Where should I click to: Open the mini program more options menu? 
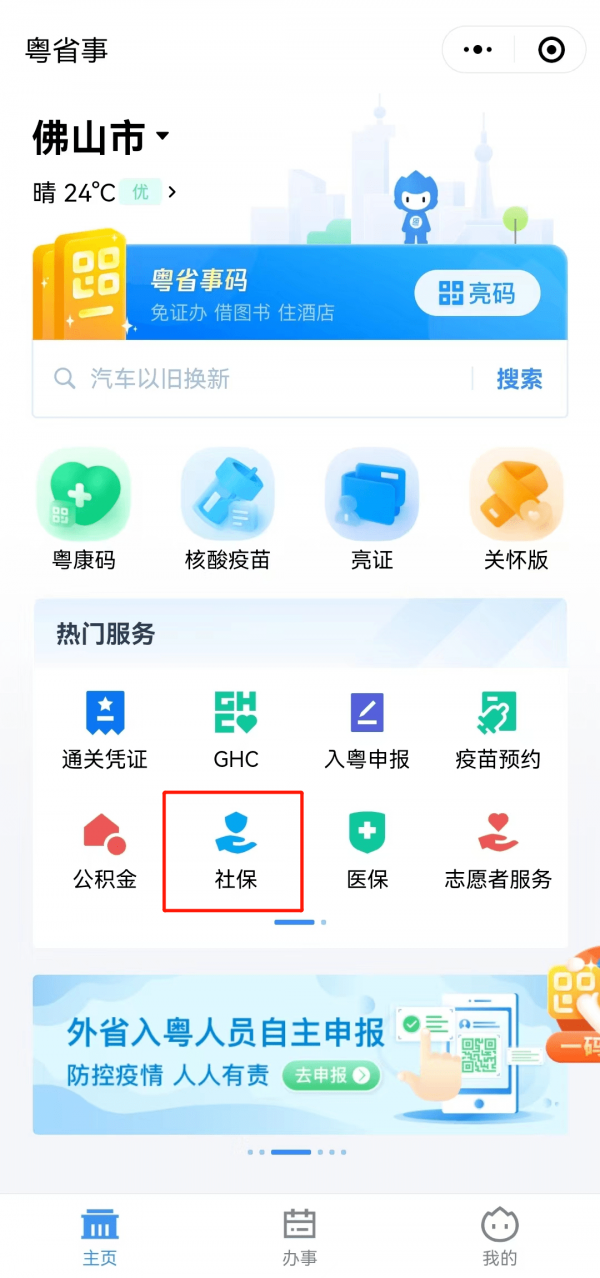pyautogui.click(x=479, y=49)
